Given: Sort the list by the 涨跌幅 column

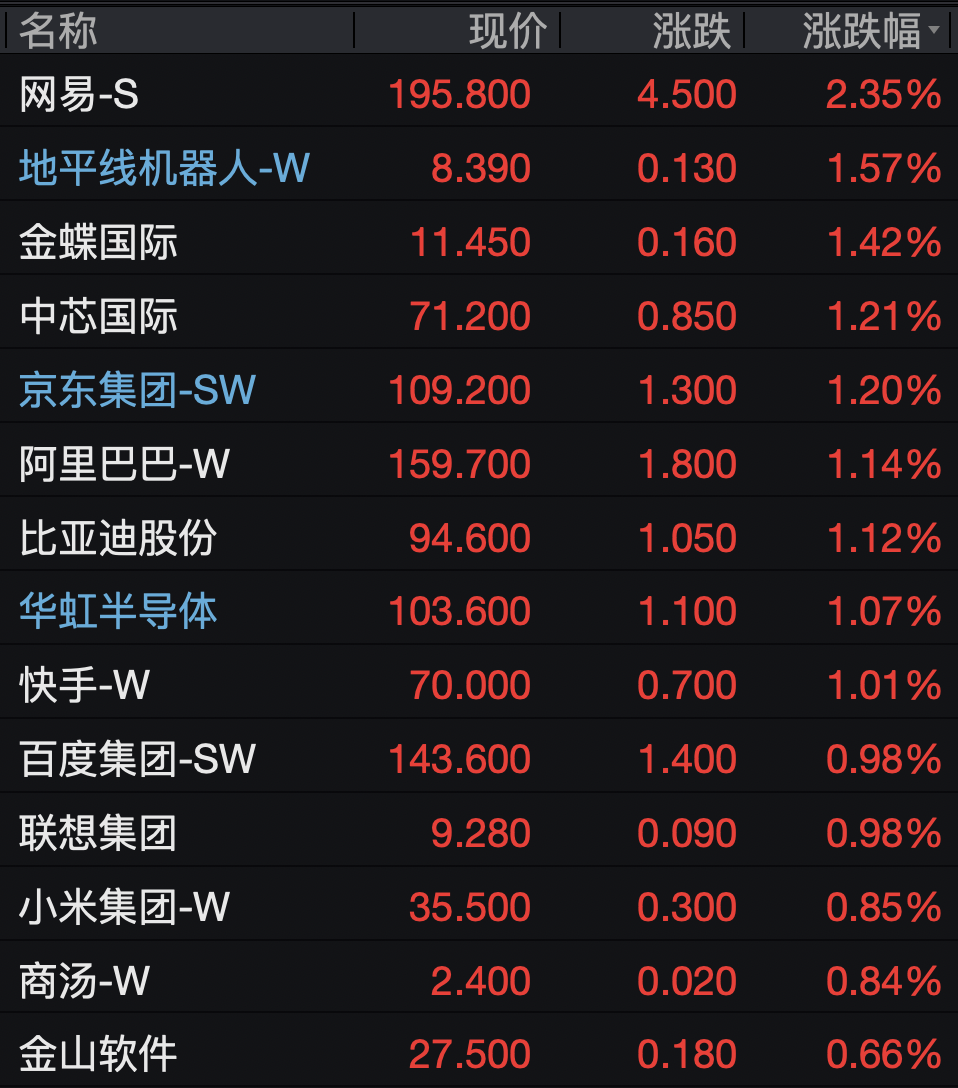Looking at the screenshot, I should pyautogui.click(x=860, y=32).
